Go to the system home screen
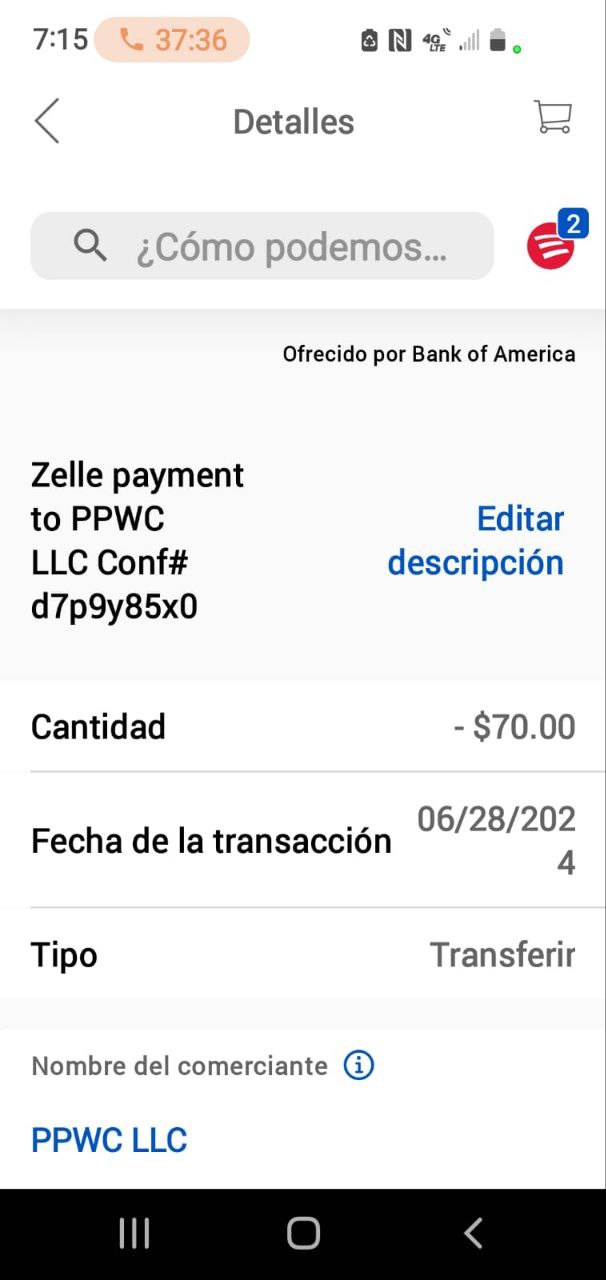The image size is (606, 1280). [303, 1233]
